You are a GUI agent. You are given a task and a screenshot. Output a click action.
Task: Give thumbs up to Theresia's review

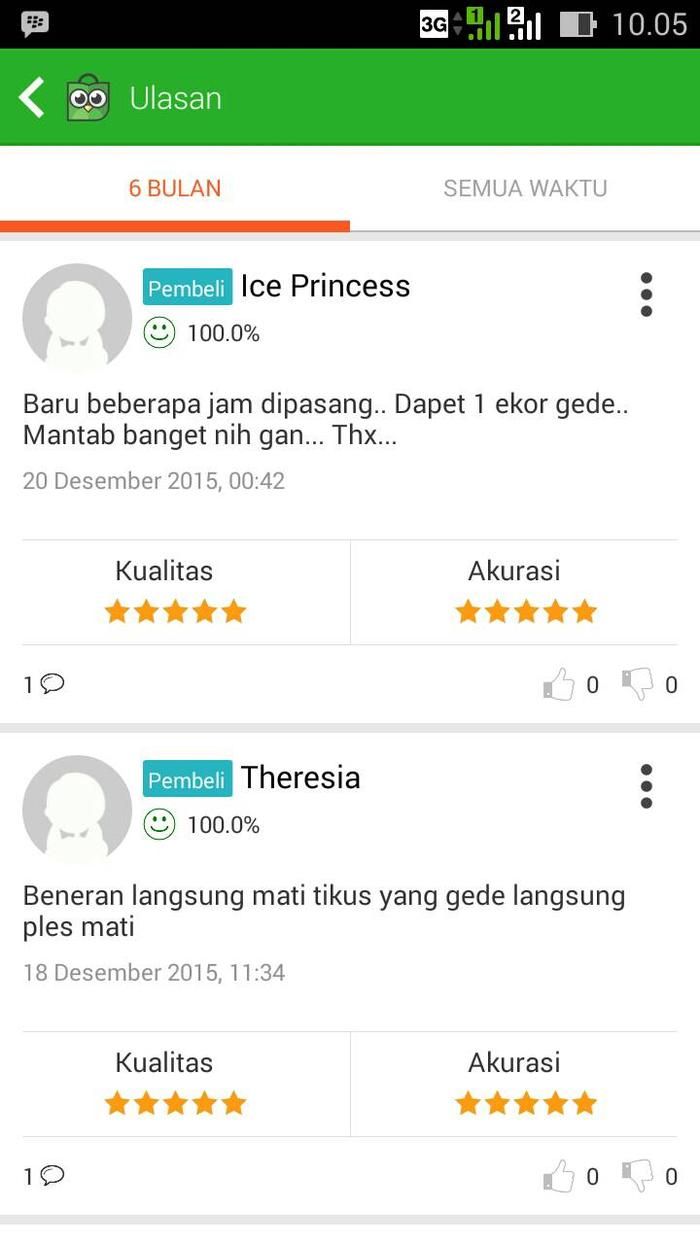pyautogui.click(x=560, y=1176)
